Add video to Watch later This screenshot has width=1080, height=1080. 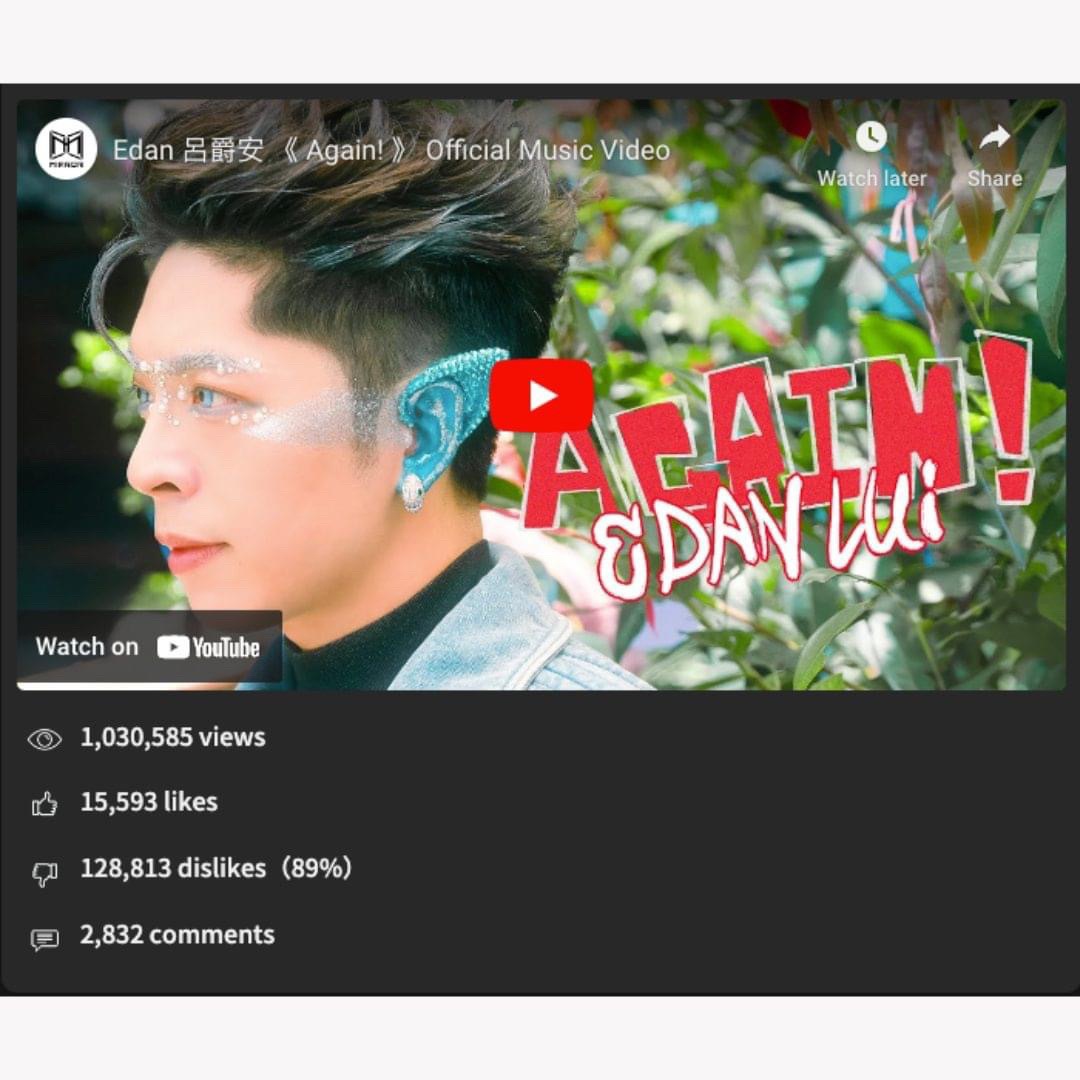click(871, 153)
